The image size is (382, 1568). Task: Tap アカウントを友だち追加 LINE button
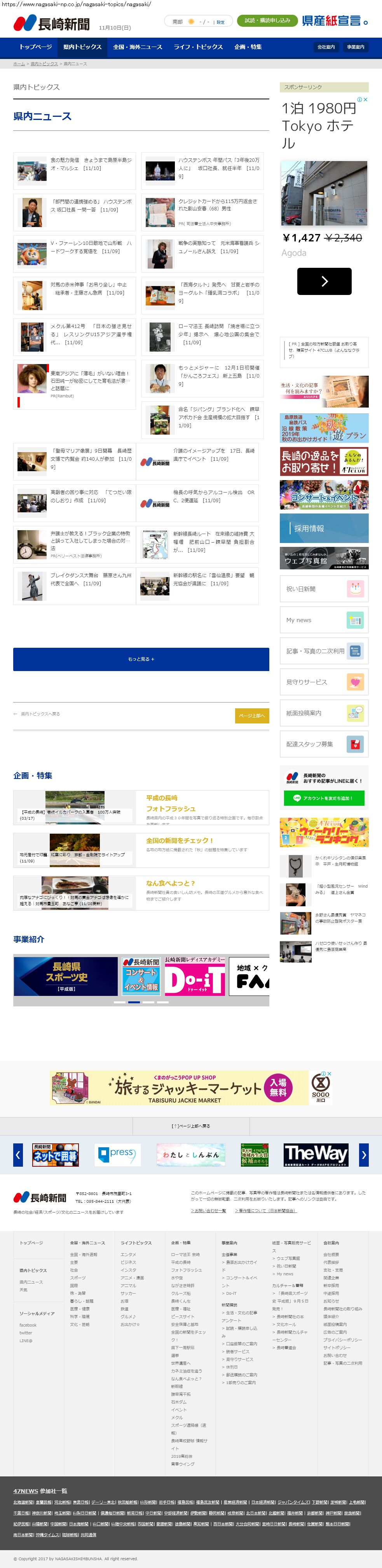pyautogui.click(x=323, y=798)
